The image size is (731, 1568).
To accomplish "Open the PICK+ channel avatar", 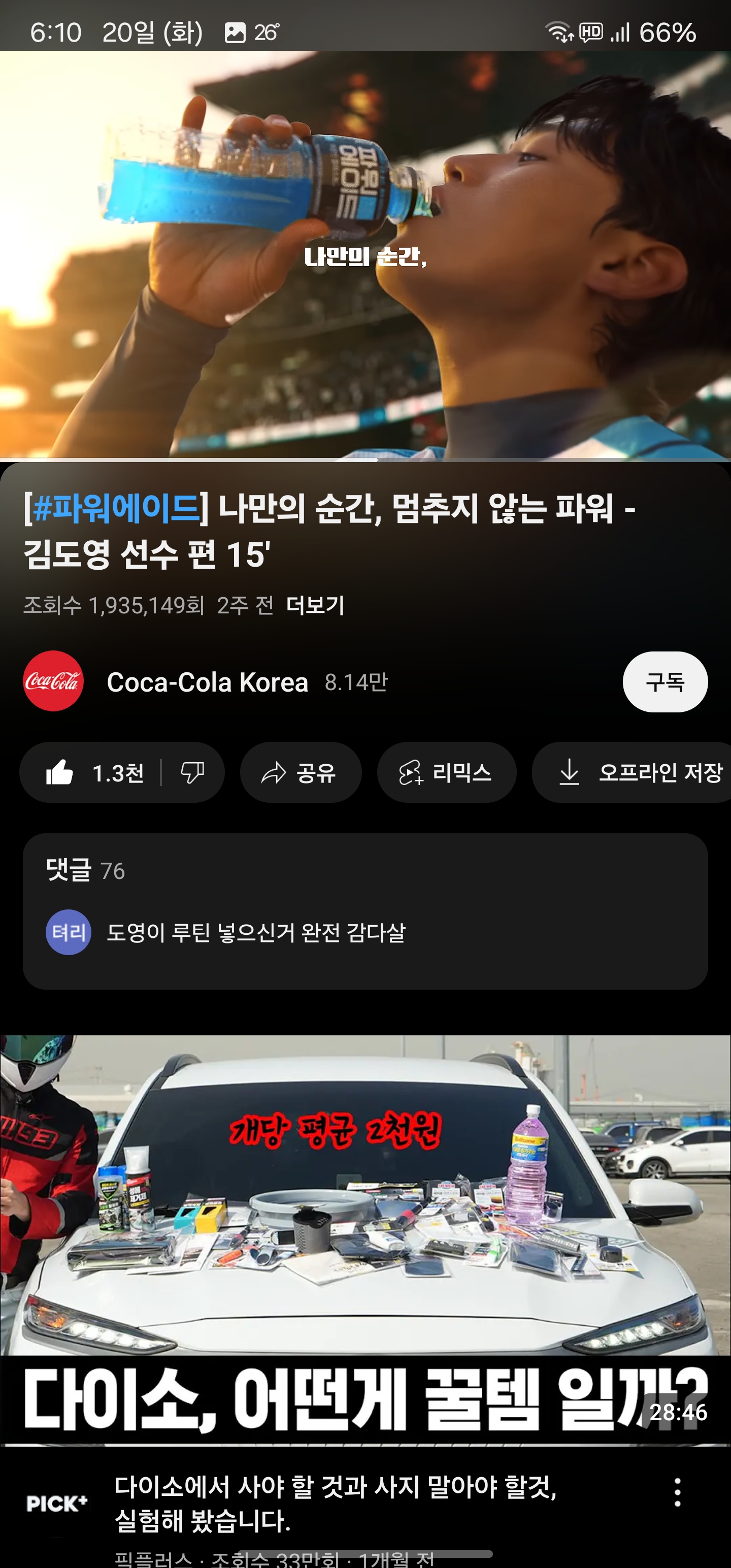I will click(x=57, y=1504).
